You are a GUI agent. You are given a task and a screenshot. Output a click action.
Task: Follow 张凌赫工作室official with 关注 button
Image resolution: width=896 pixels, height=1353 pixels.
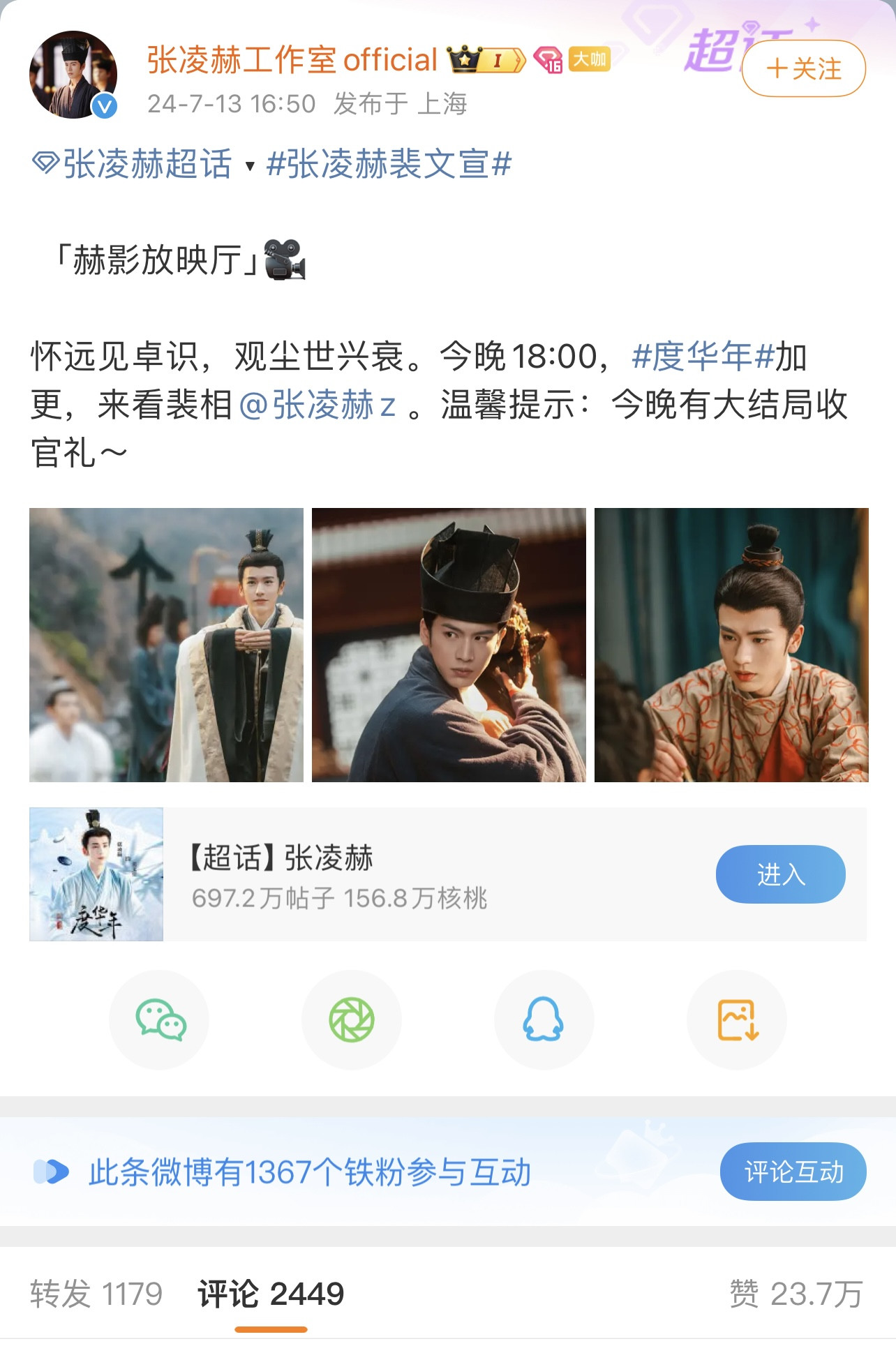tap(803, 68)
